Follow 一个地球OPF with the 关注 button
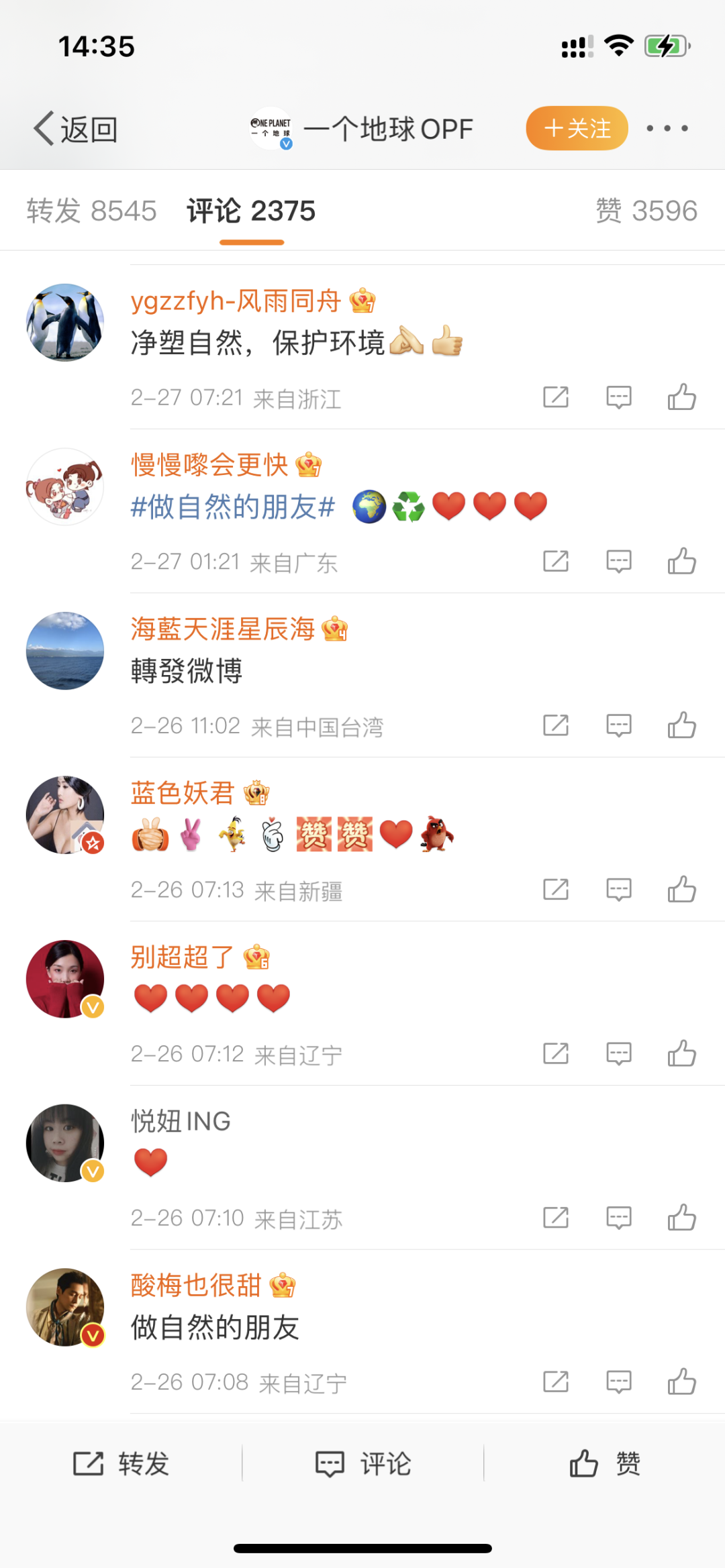Screen dimensions: 725x1568 tap(577, 128)
